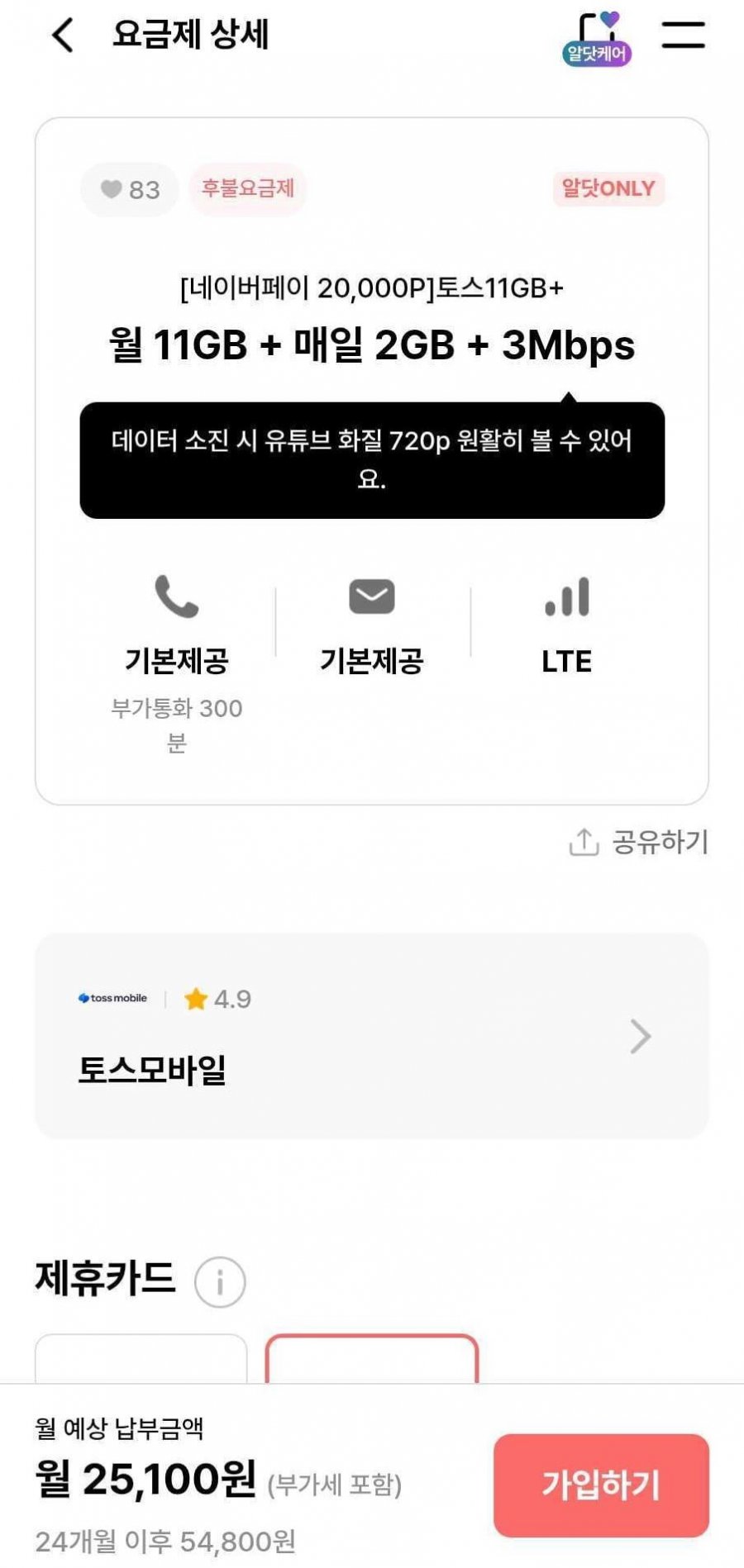Viewport: 744px width, 1568px height.
Task: Select the red-outlined 제휴카드 option
Action: (371, 1359)
